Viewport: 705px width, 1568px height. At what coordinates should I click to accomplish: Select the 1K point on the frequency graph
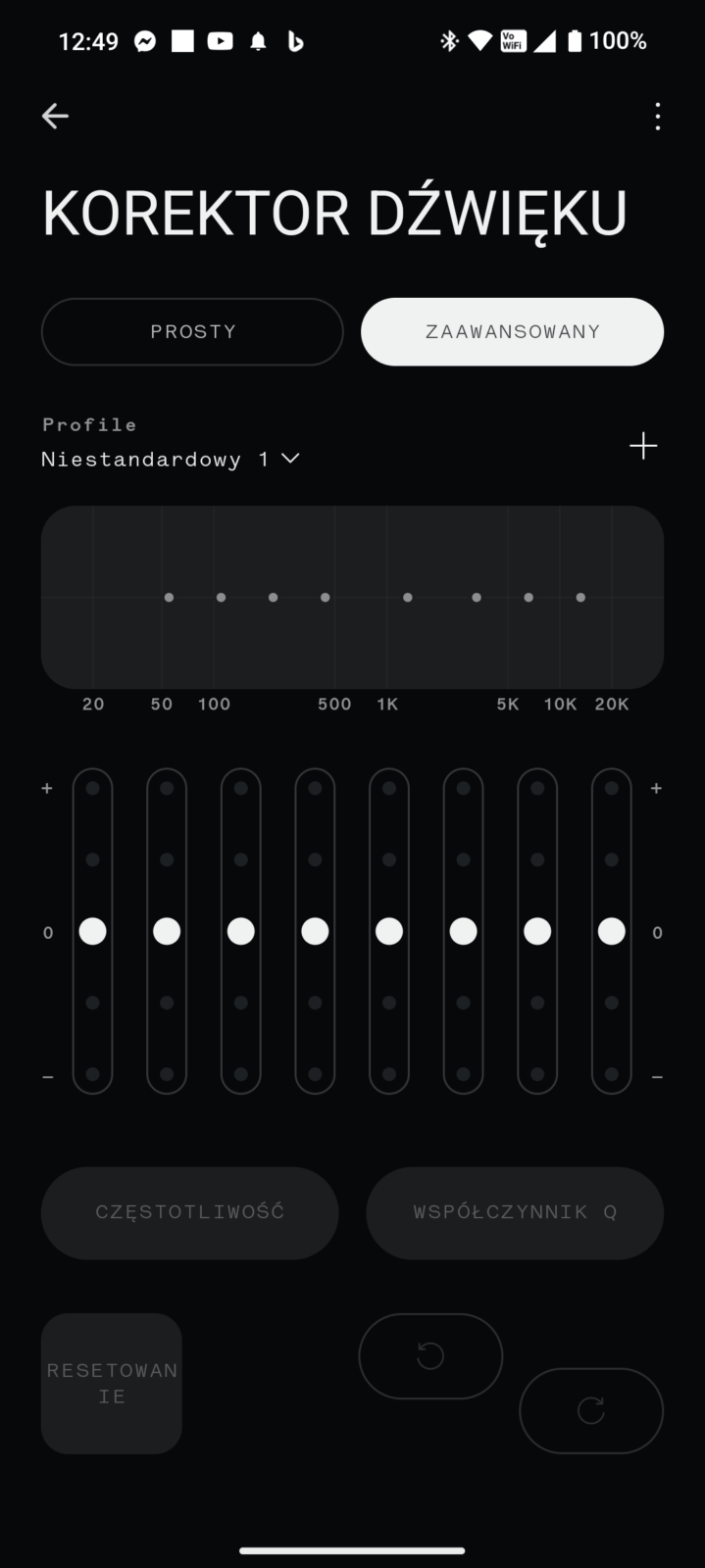408,597
